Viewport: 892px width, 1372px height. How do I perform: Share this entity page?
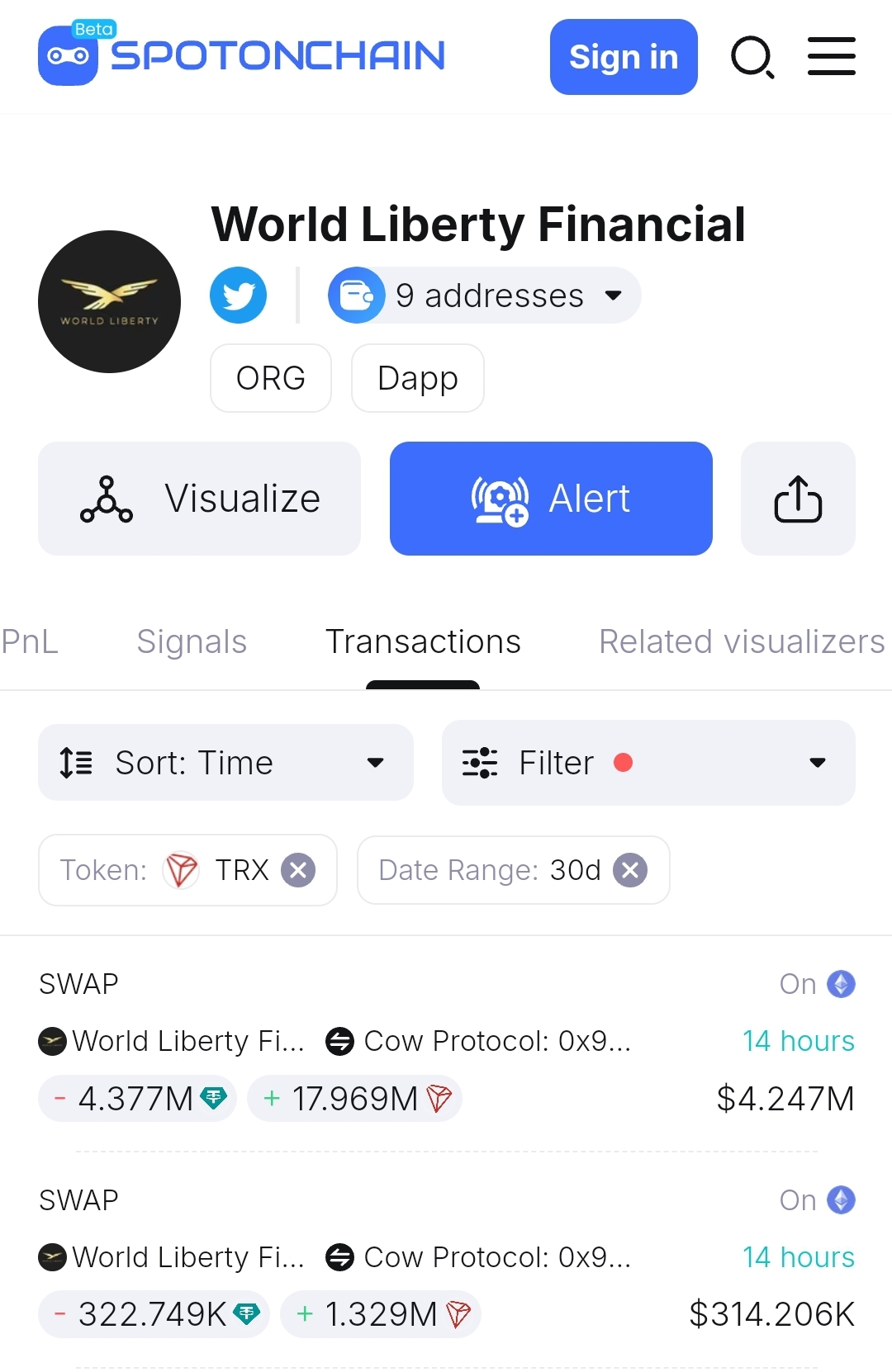[x=798, y=499]
